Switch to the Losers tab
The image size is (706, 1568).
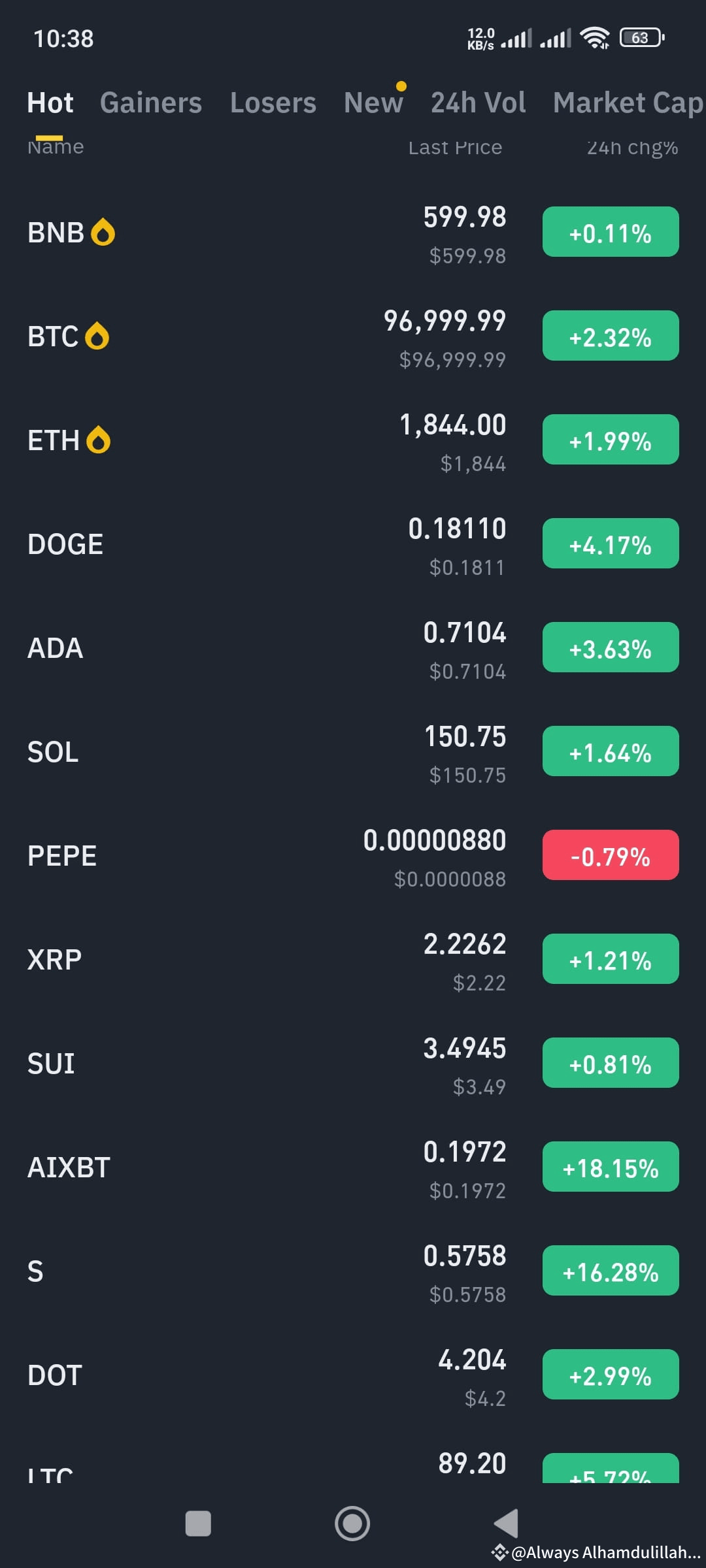pyautogui.click(x=273, y=103)
